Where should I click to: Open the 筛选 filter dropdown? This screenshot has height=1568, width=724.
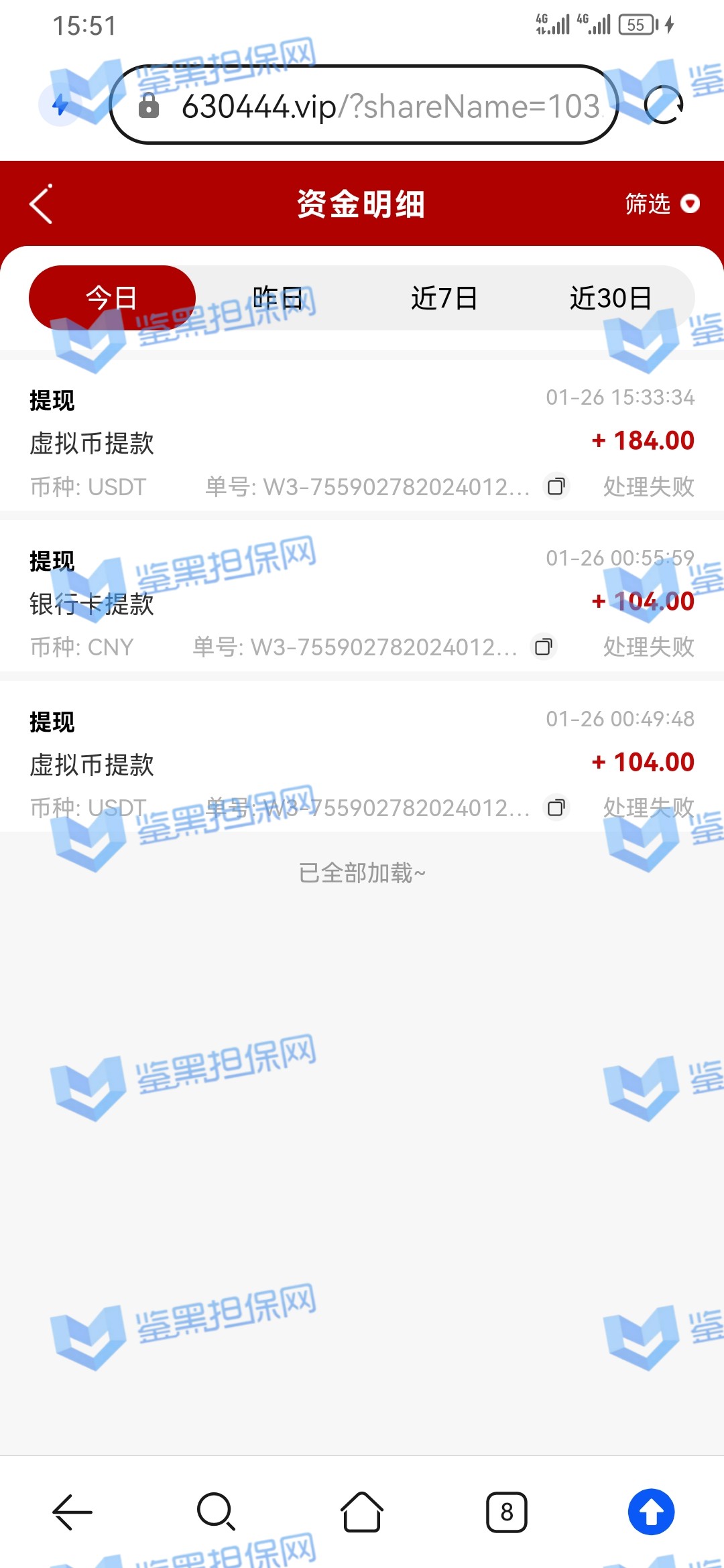tap(662, 204)
